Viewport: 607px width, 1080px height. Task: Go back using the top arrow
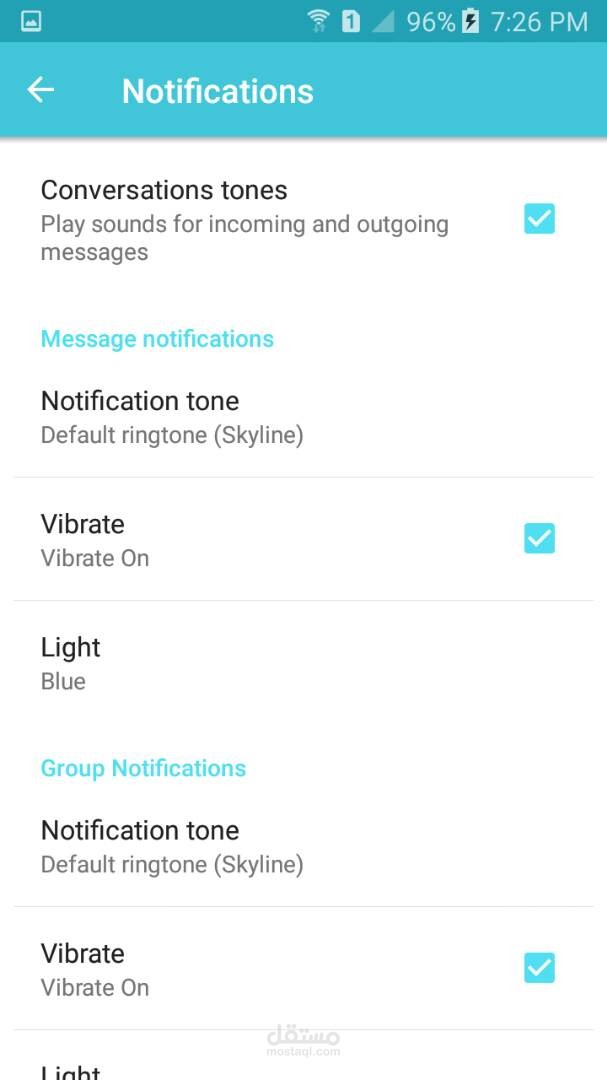41,90
